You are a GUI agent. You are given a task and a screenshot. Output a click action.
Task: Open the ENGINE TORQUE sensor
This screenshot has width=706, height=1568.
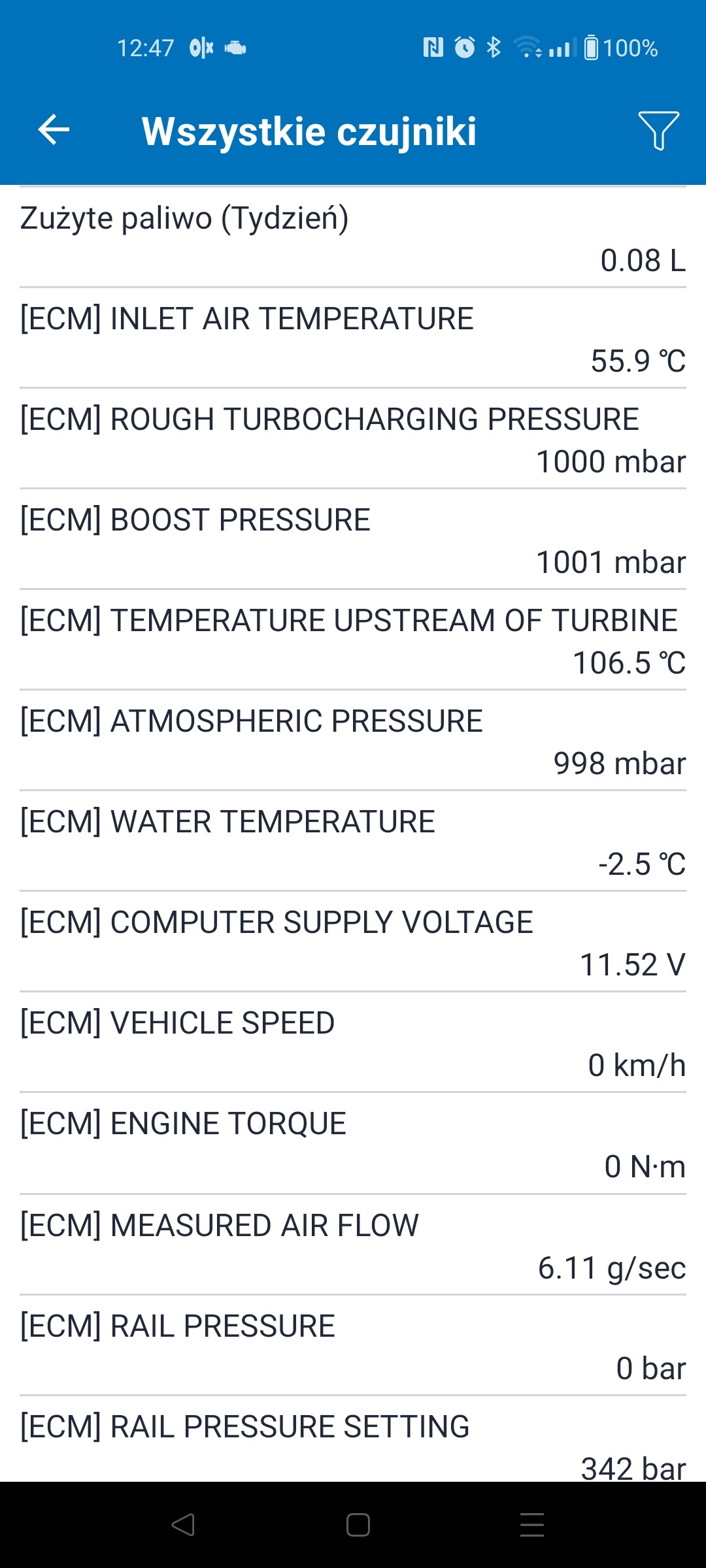pyautogui.click(x=353, y=1143)
